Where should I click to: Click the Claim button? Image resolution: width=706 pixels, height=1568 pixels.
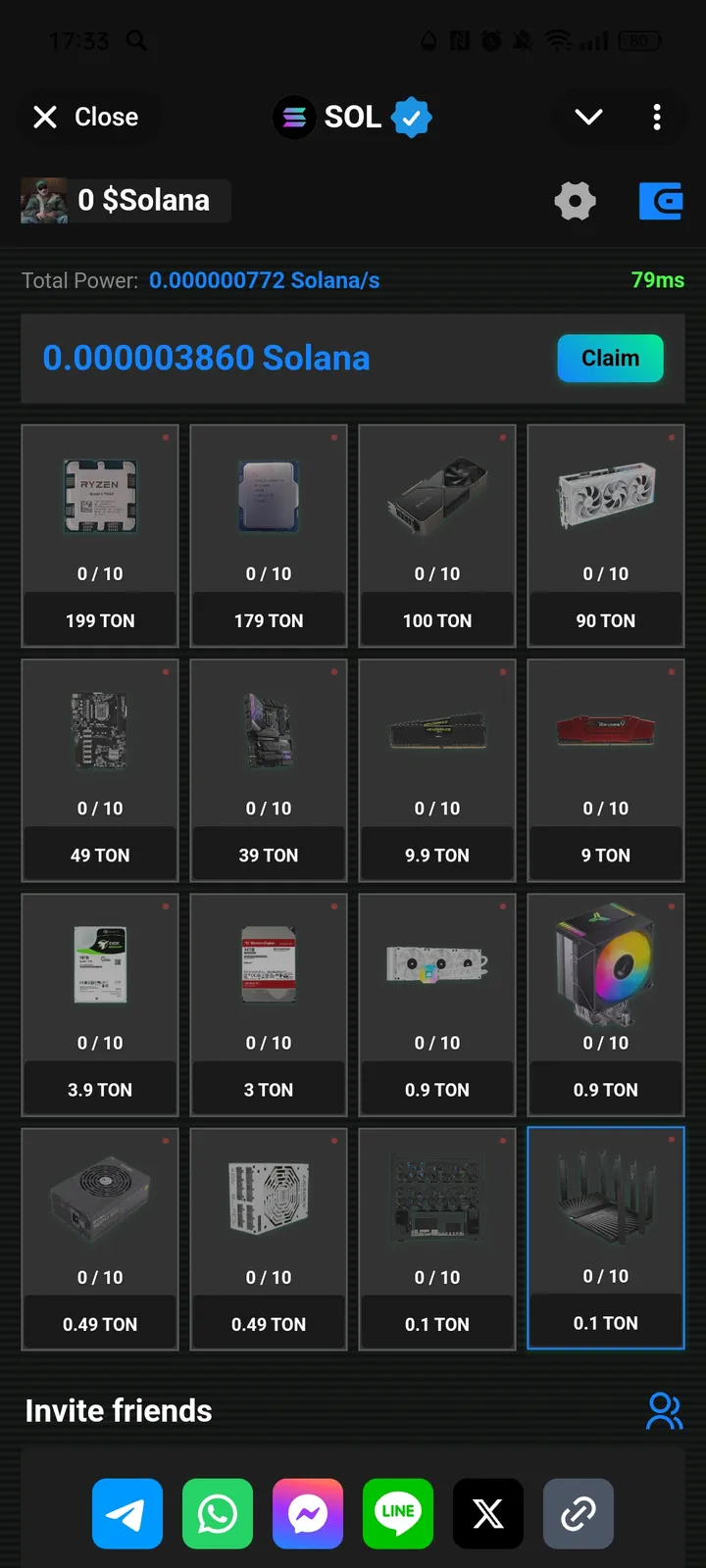610,358
